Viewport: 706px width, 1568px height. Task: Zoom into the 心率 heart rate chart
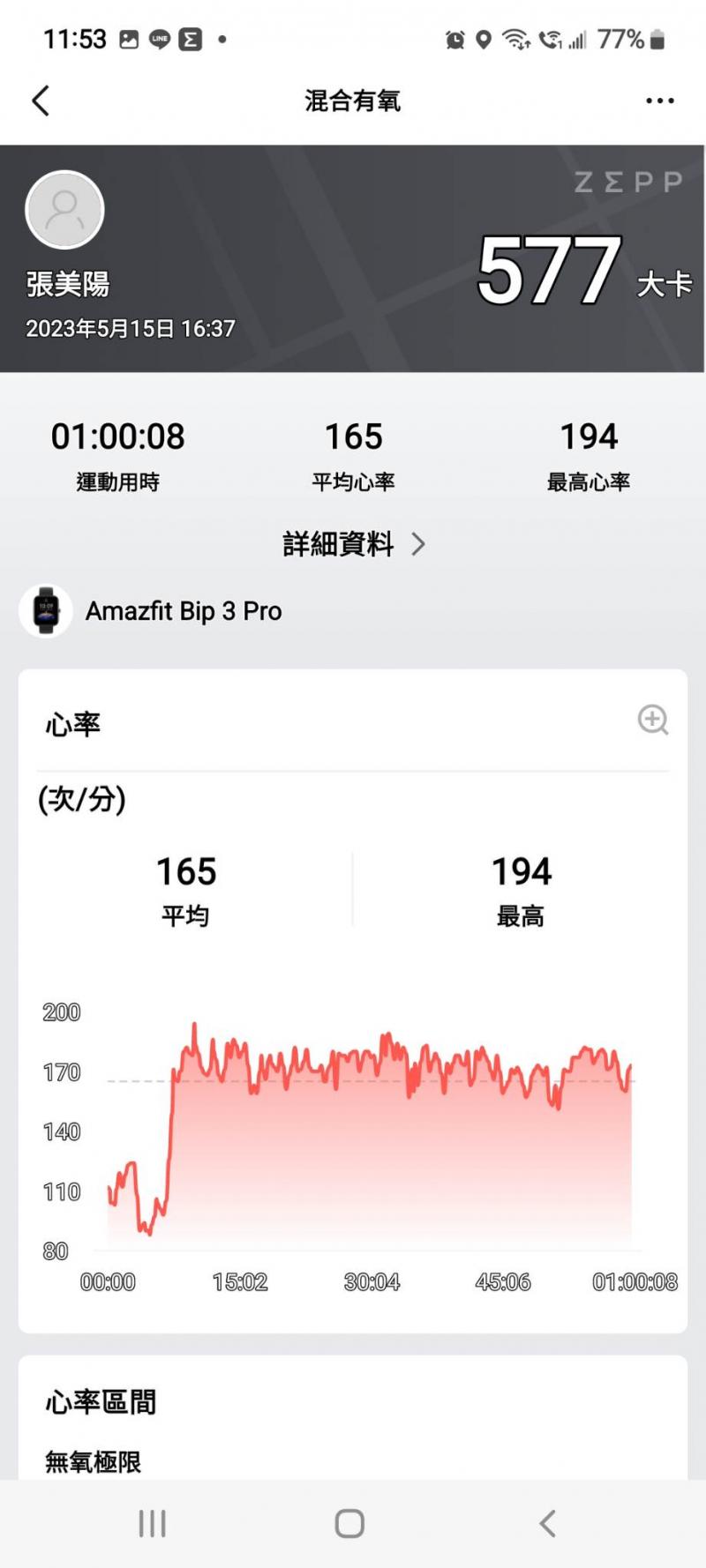pos(652,720)
